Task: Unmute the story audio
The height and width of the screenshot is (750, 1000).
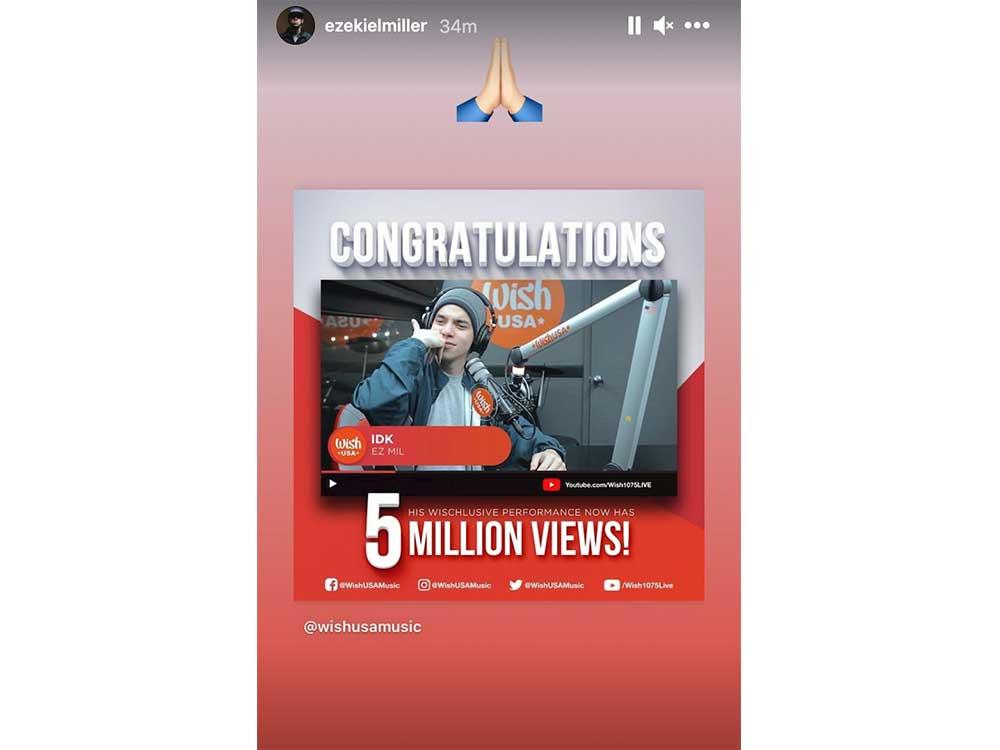Action: coord(663,26)
